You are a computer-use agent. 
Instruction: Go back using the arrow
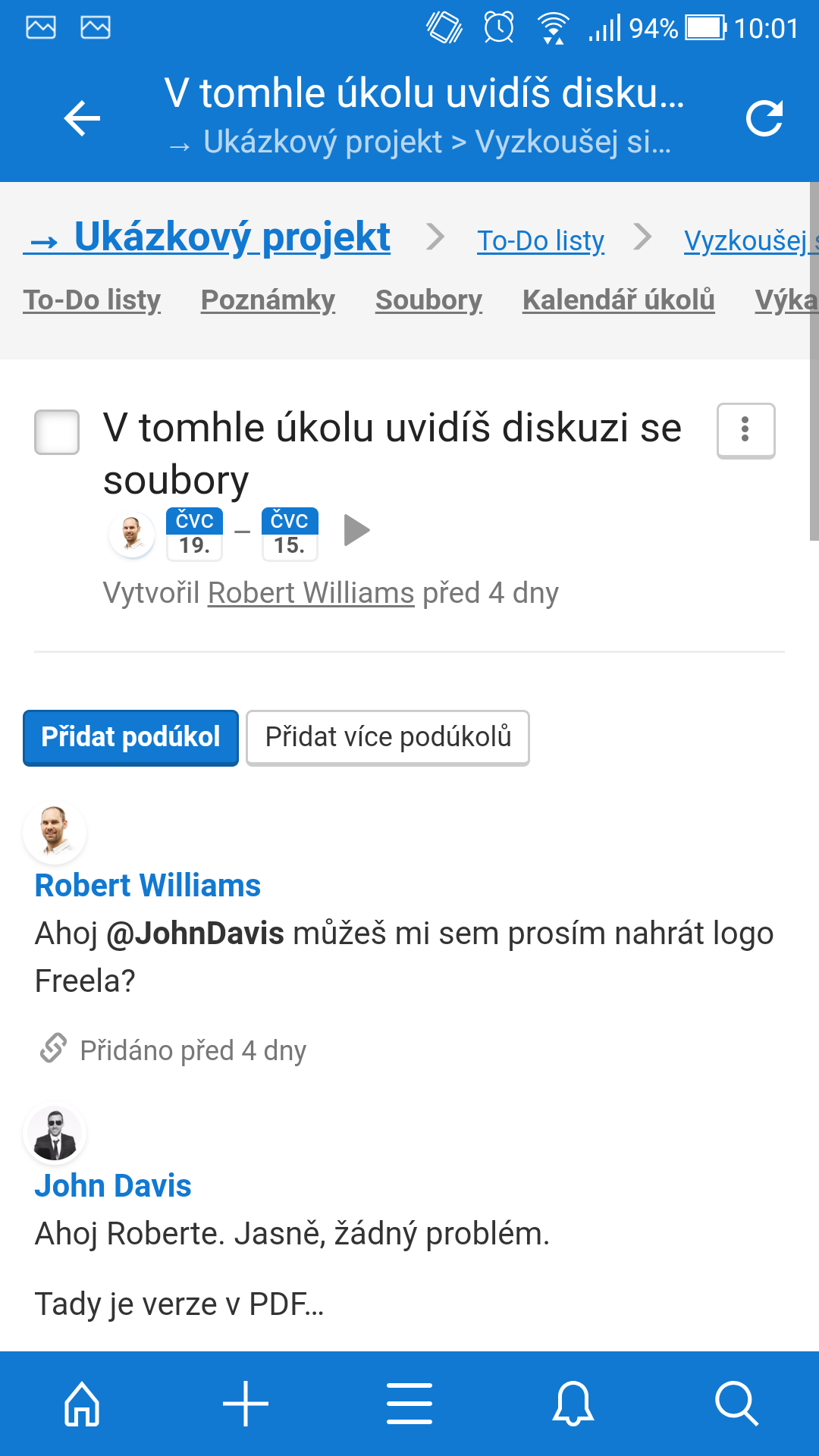tap(82, 119)
